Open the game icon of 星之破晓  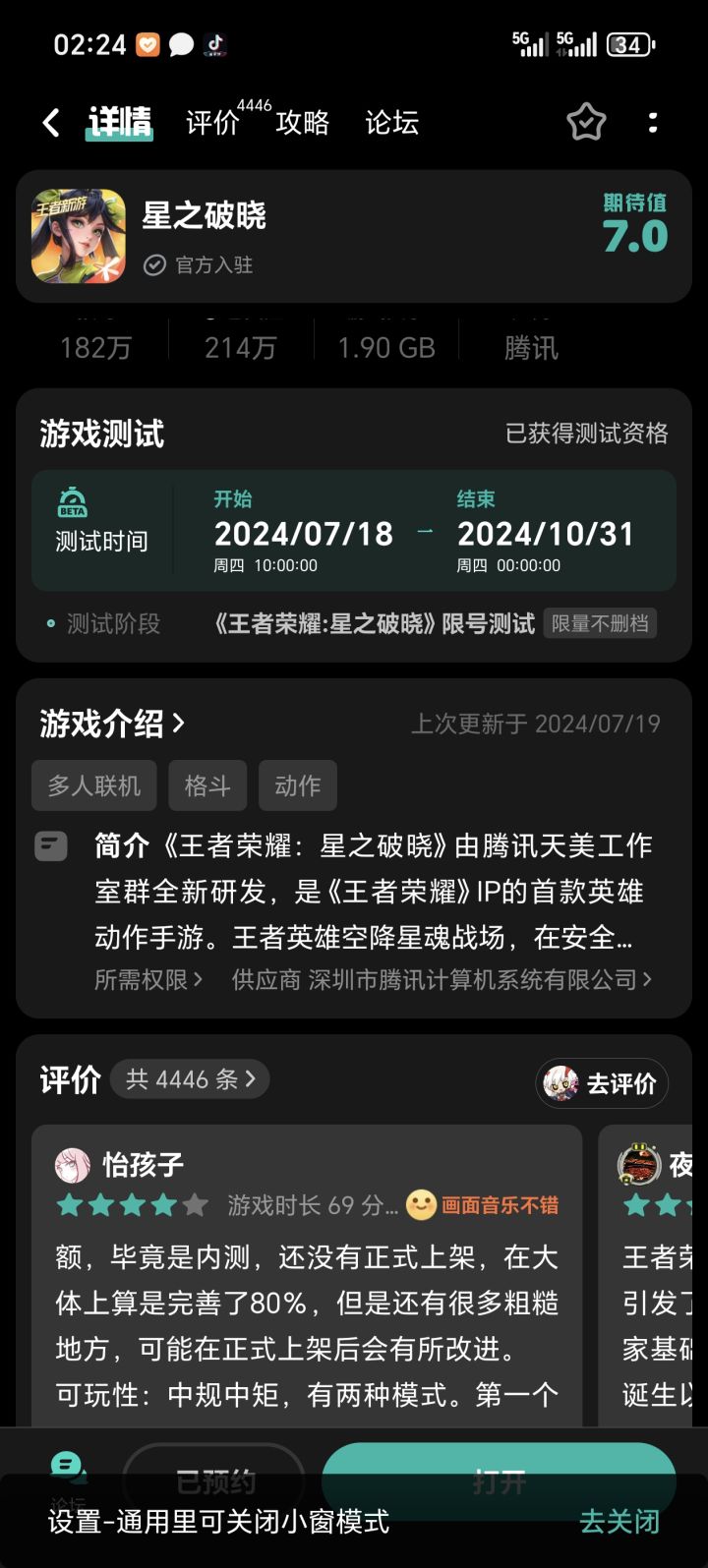tap(79, 236)
